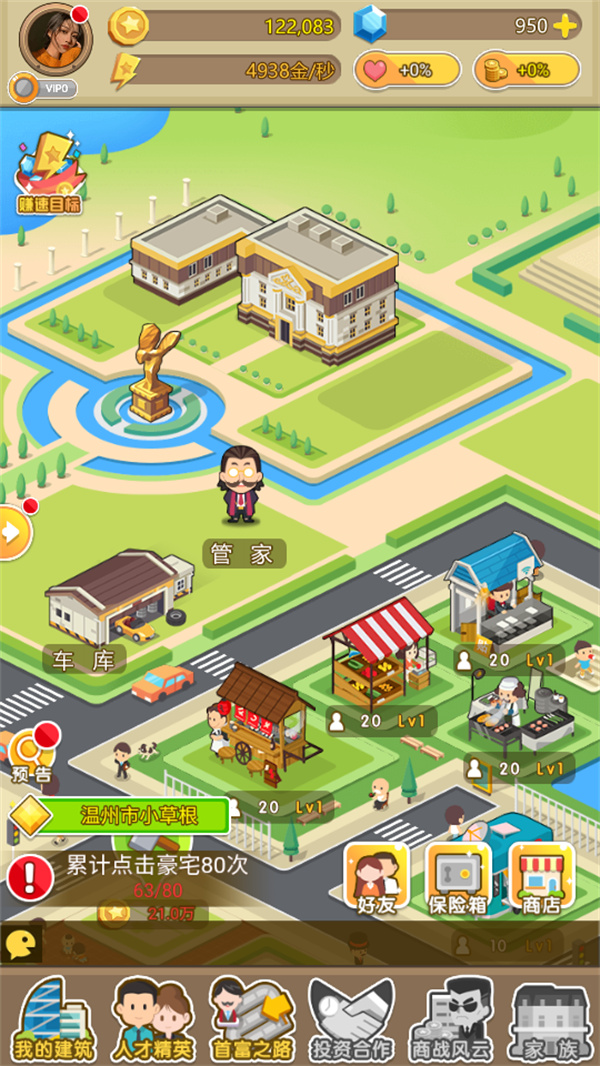Open the player avatar profile
The width and height of the screenshot is (600, 1066).
tap(55, 40)
